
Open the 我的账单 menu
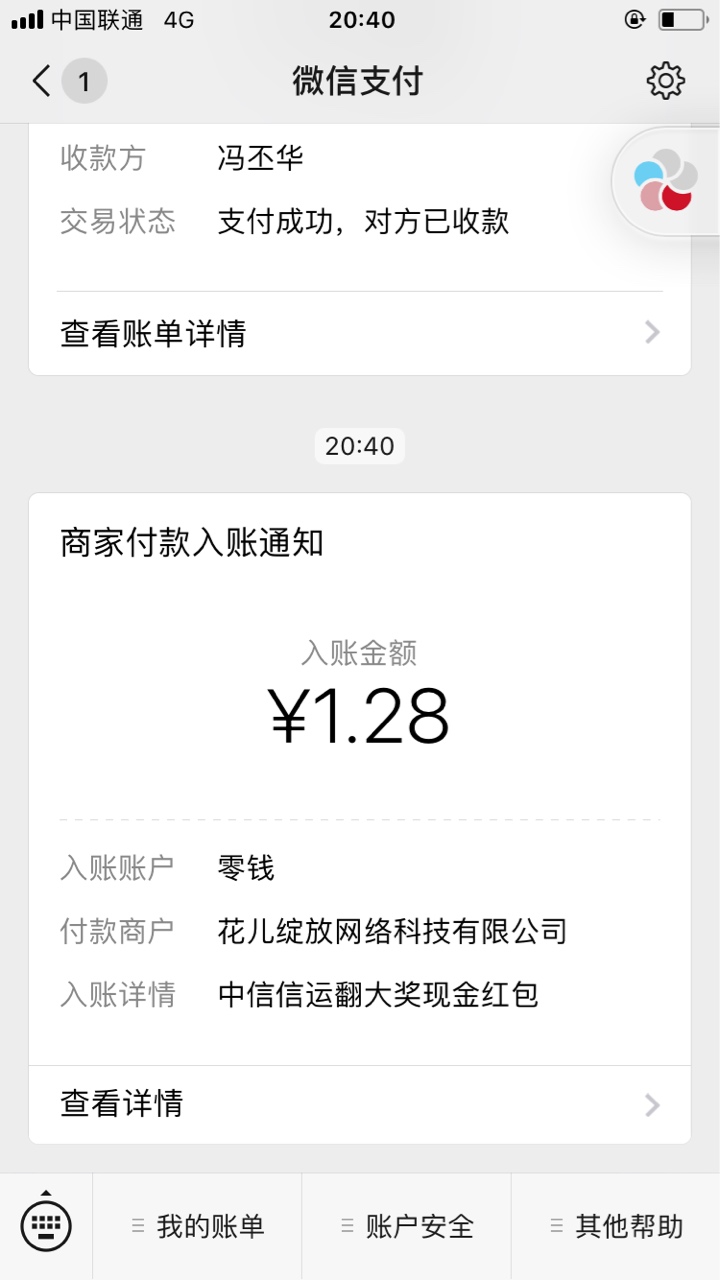tap(197, 1226)
